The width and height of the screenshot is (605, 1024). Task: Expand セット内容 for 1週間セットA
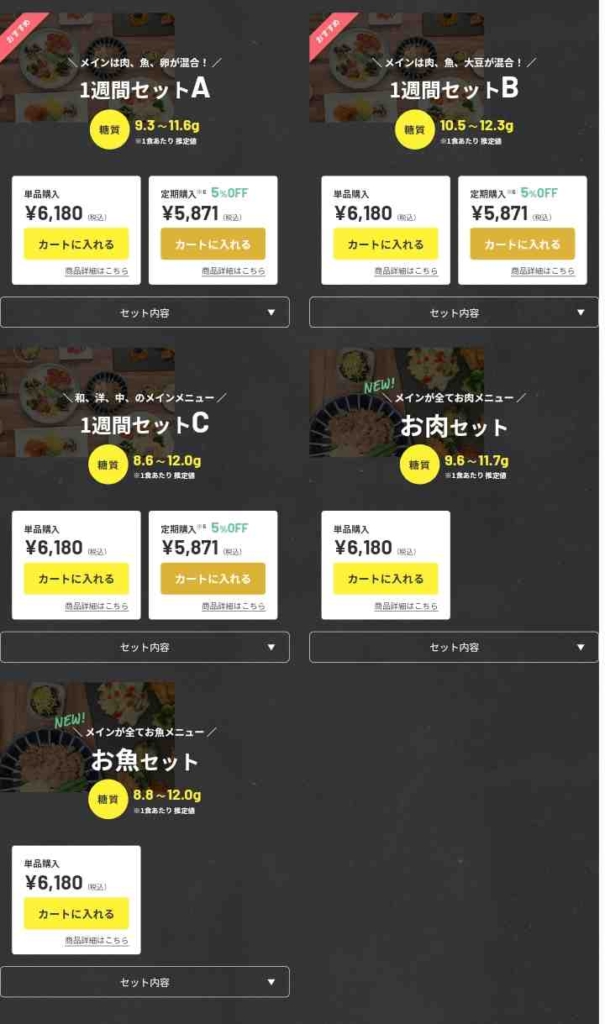[145, 313]
